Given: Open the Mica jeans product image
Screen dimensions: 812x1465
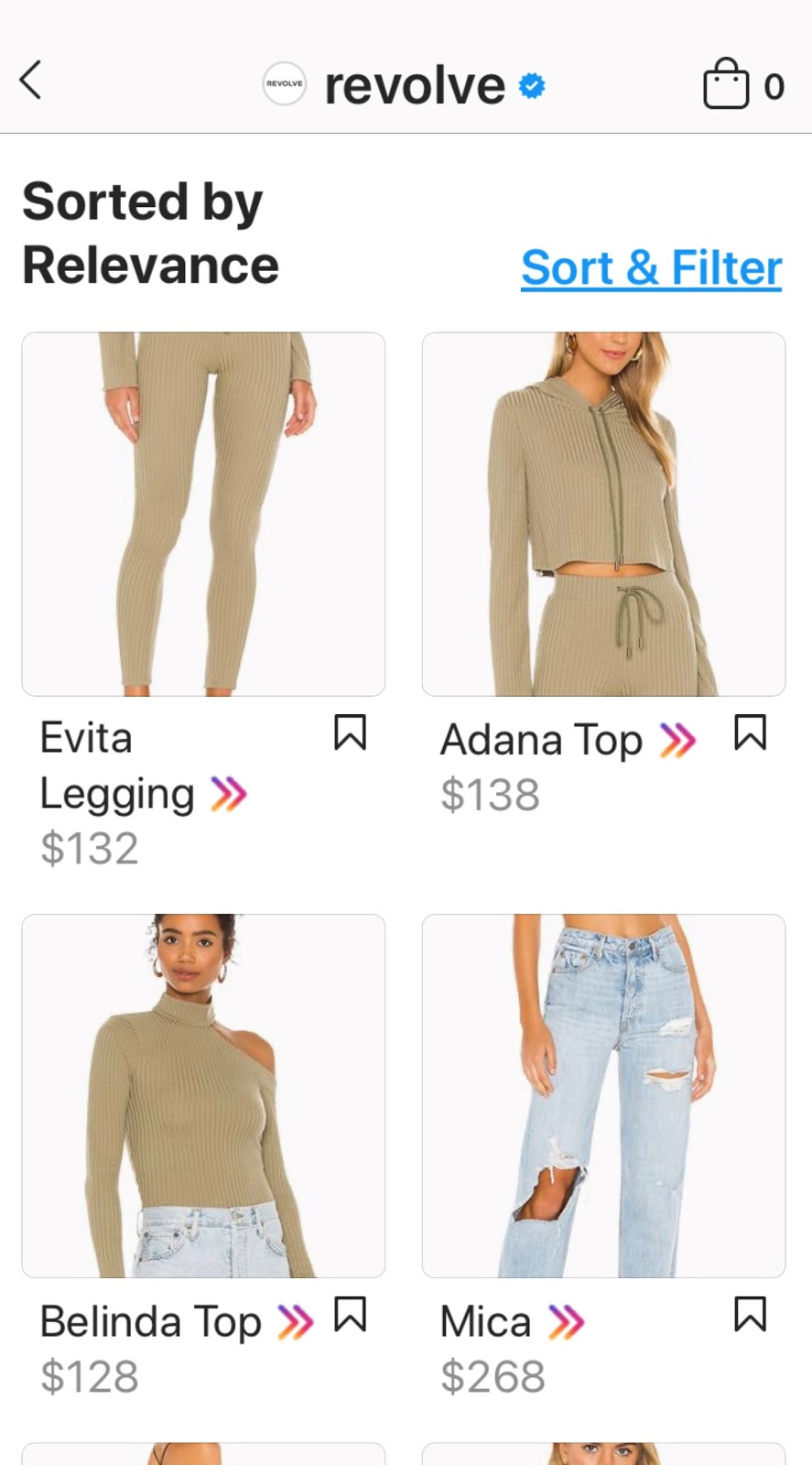Looking at the screenshot, I should click(604, 1095).
